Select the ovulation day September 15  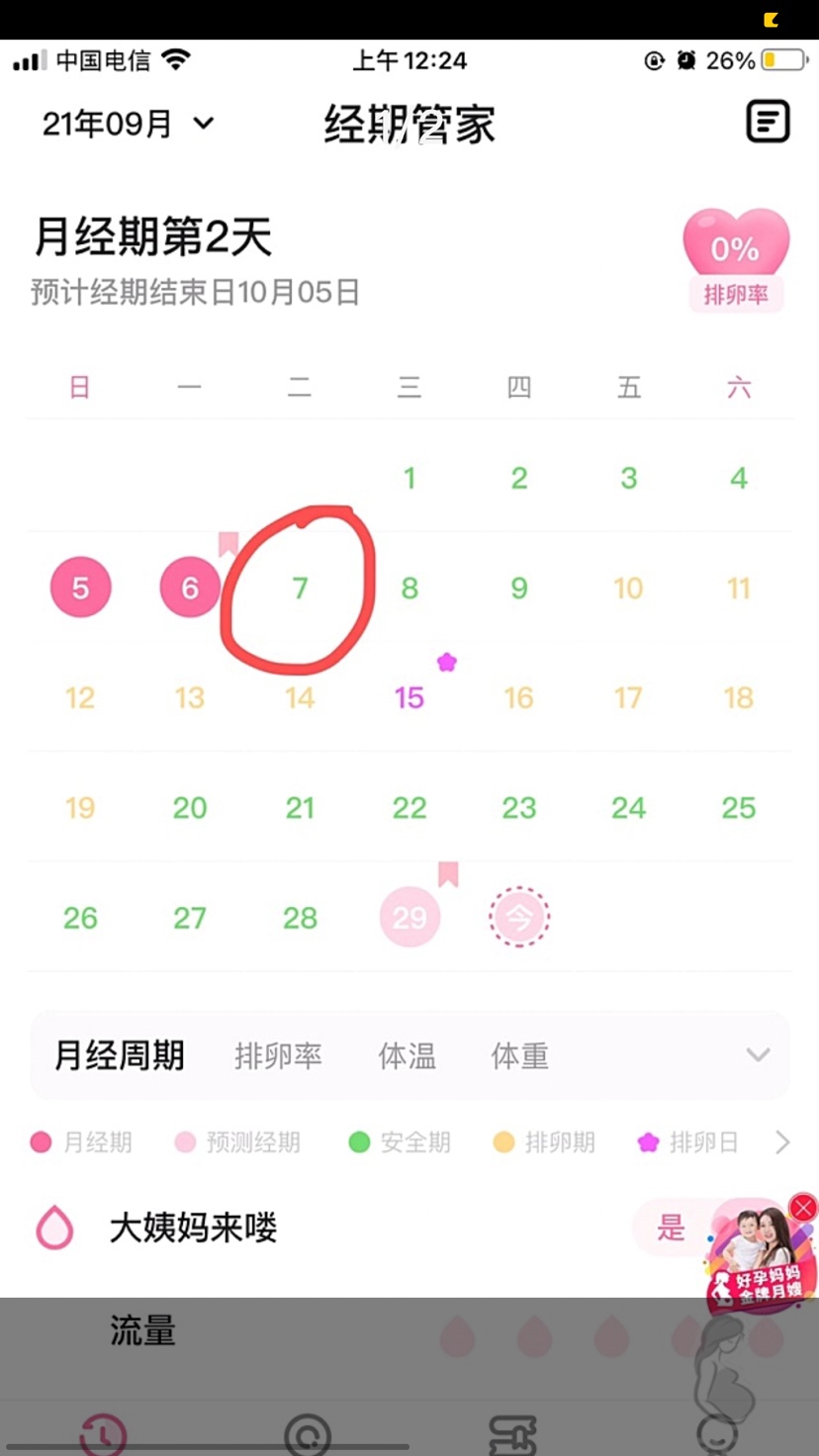pos(409,697)
